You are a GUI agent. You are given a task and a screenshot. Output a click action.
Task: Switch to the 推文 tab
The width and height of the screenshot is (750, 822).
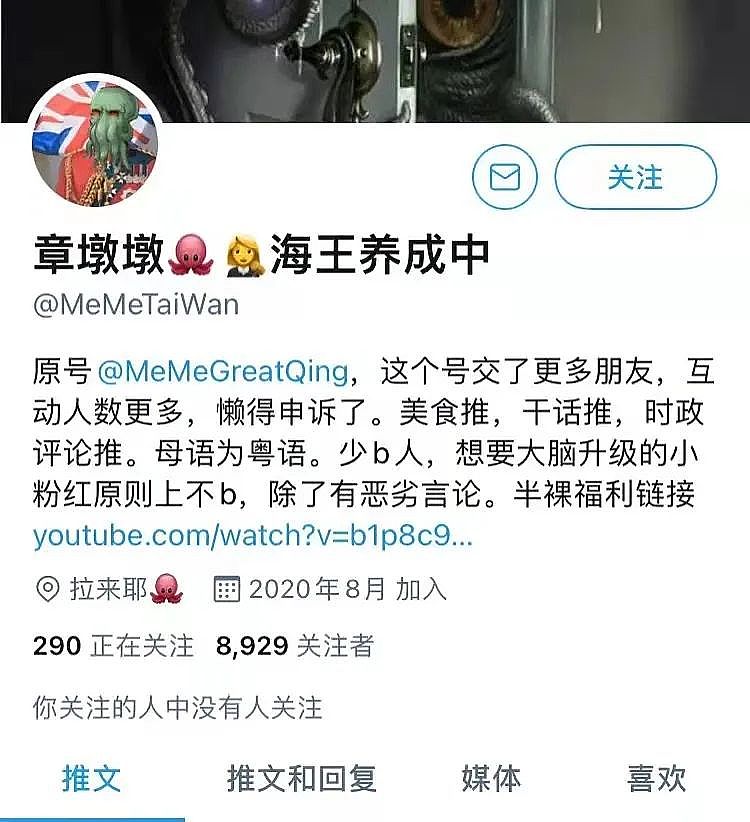[91, 779]
